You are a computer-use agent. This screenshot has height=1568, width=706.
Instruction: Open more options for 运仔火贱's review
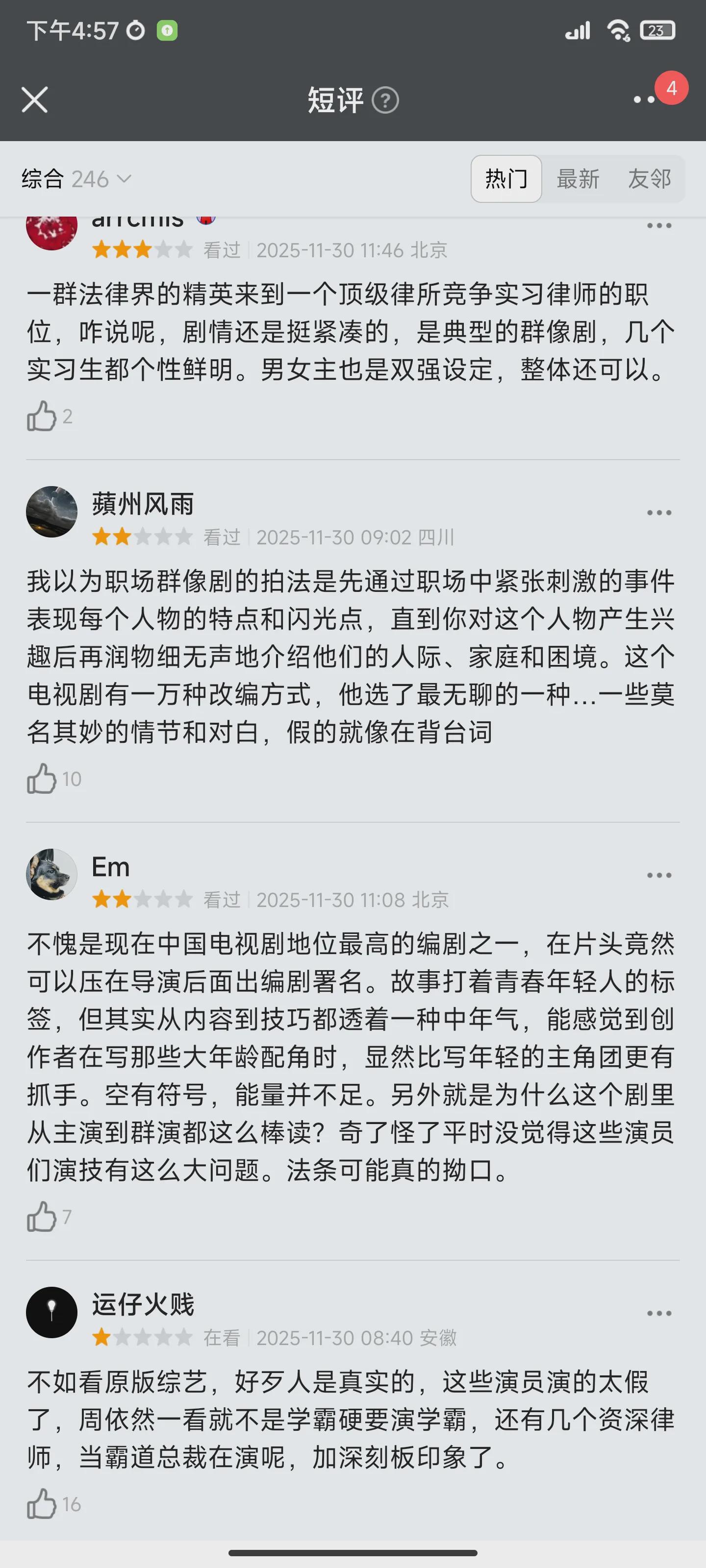658,1314
